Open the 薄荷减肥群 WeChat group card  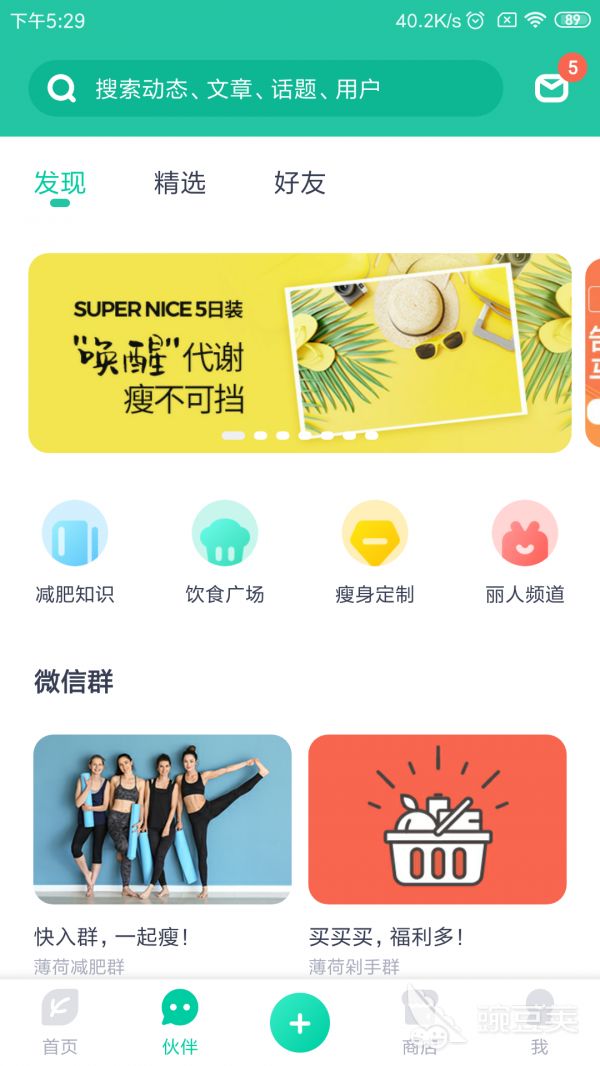tap(162, 855)
